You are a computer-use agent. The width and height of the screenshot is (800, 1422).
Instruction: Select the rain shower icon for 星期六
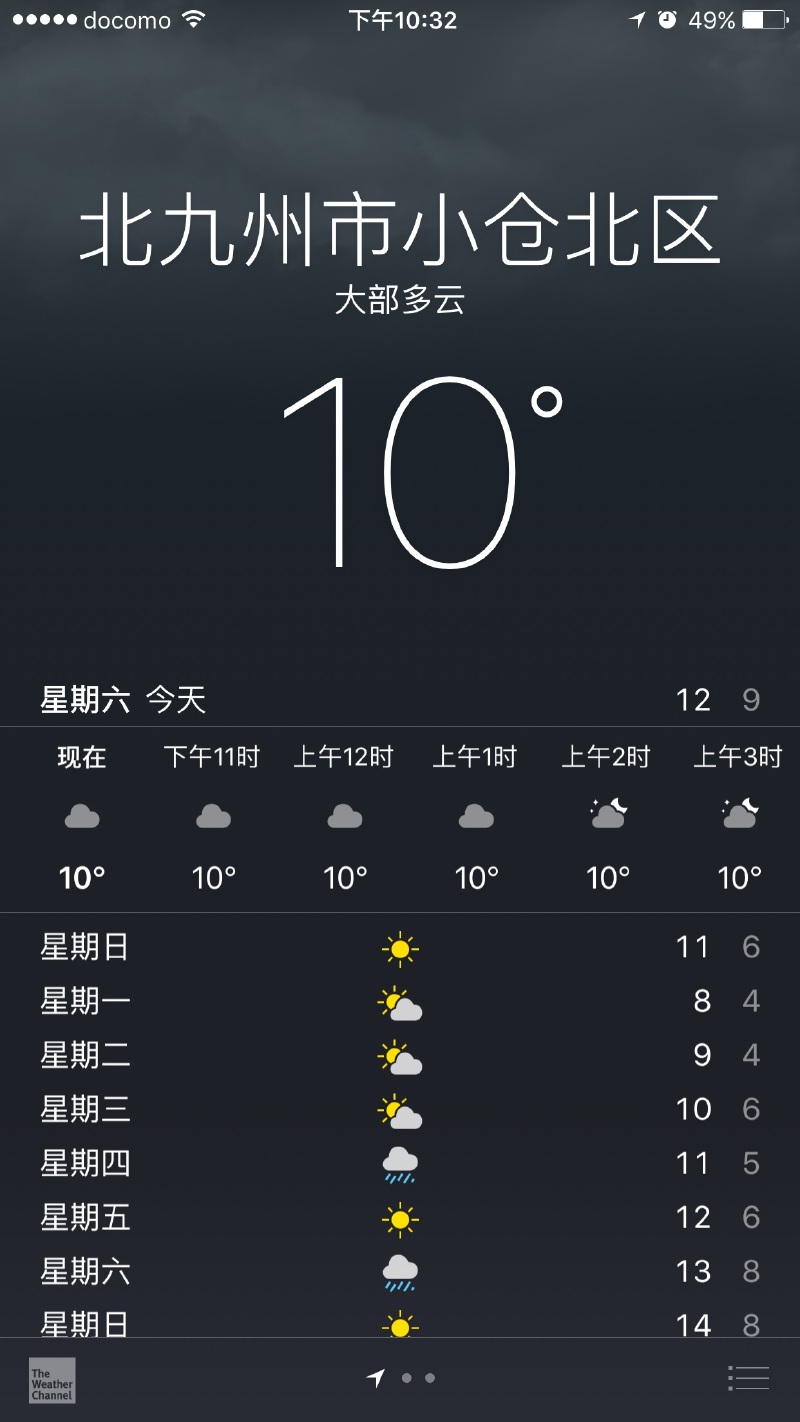point(400,1270)
